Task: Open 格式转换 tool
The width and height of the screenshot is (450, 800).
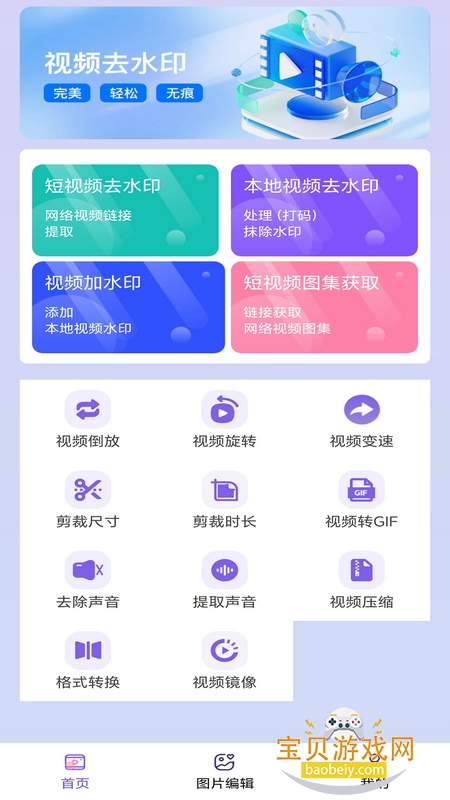Action: pyautogui.click(x=88, y=661)
